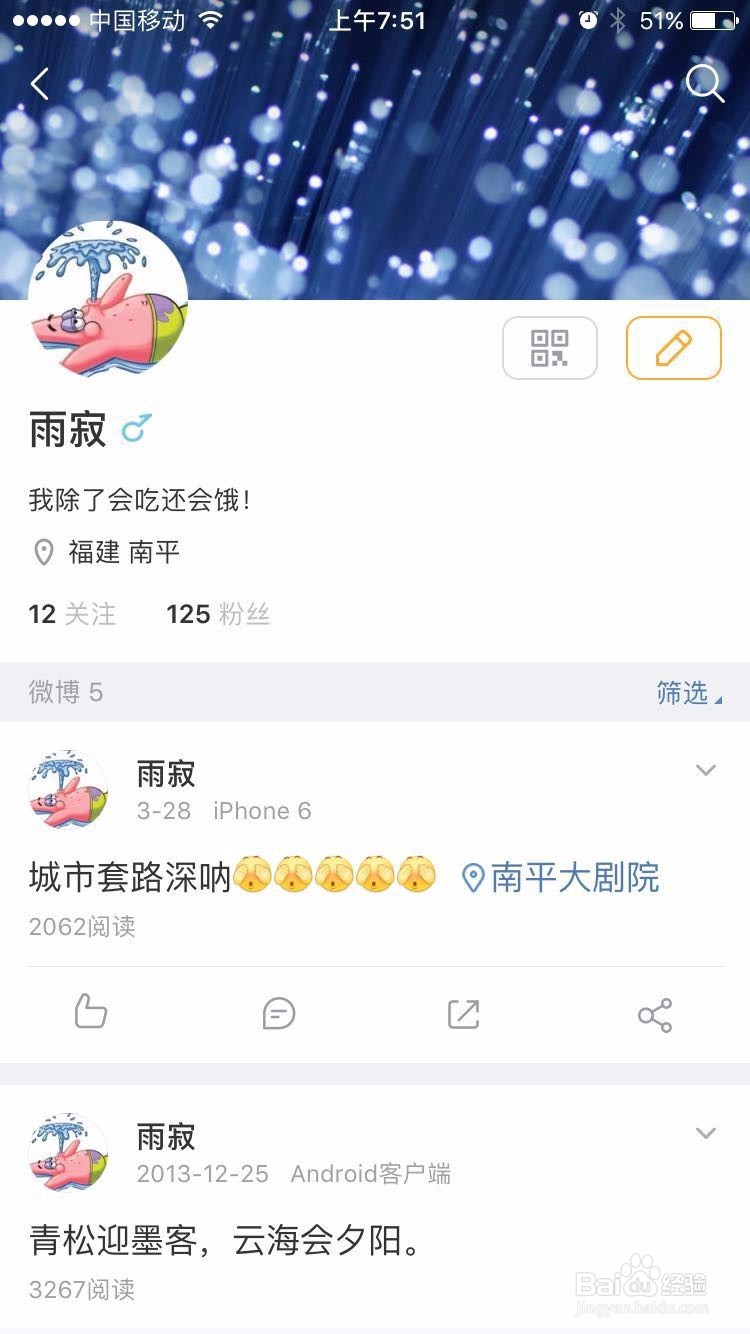Open comments on the 城市套路深呐 post
The width and height of the screenshot is (750, 1334).
tap(277, 1013)
